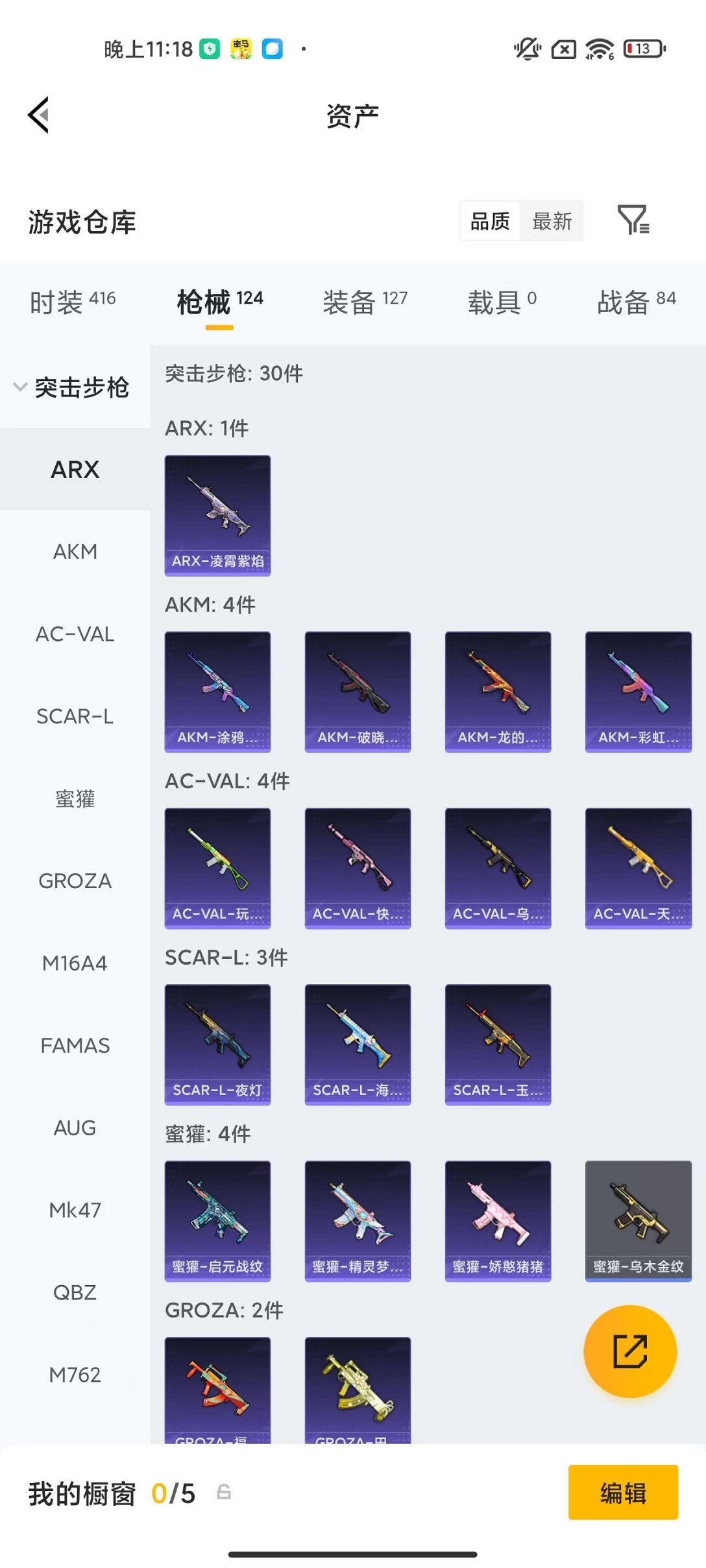View the SCAR-L-夜灯 skin
706x1568 pixels.
click(x=217, y=1044)
